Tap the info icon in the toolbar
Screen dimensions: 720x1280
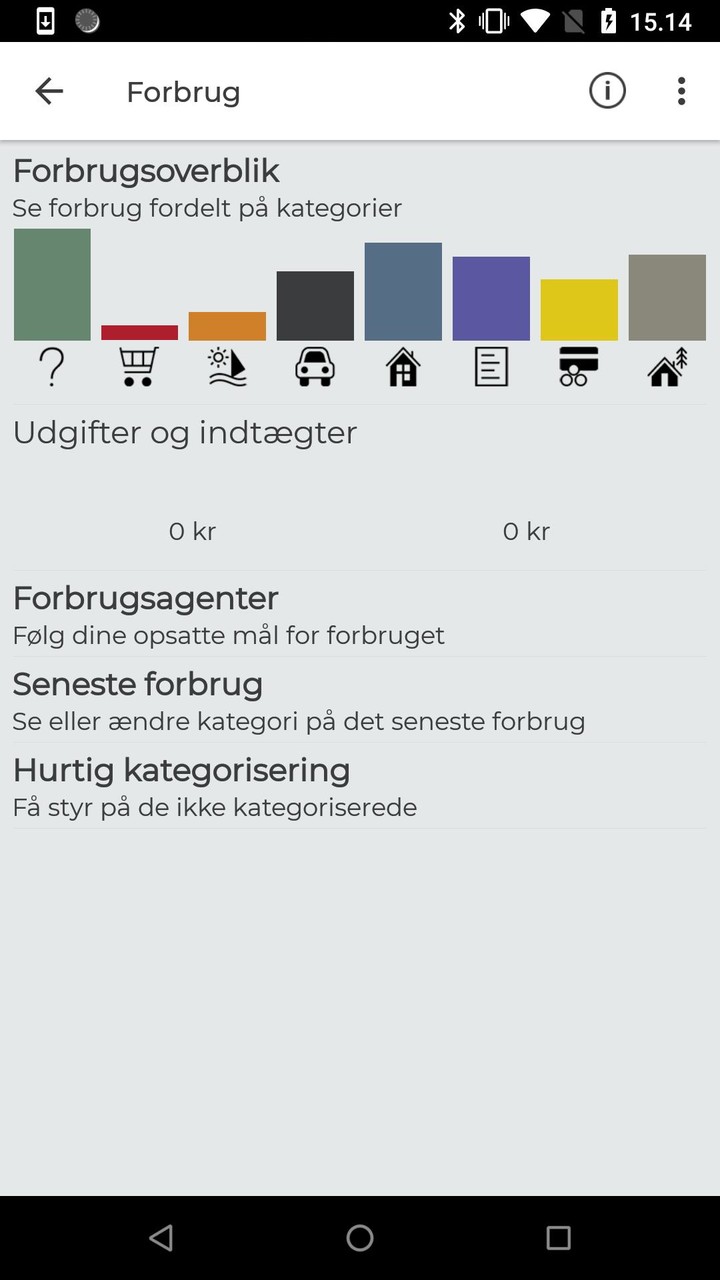pyautogui.click(x=607, y=90)
